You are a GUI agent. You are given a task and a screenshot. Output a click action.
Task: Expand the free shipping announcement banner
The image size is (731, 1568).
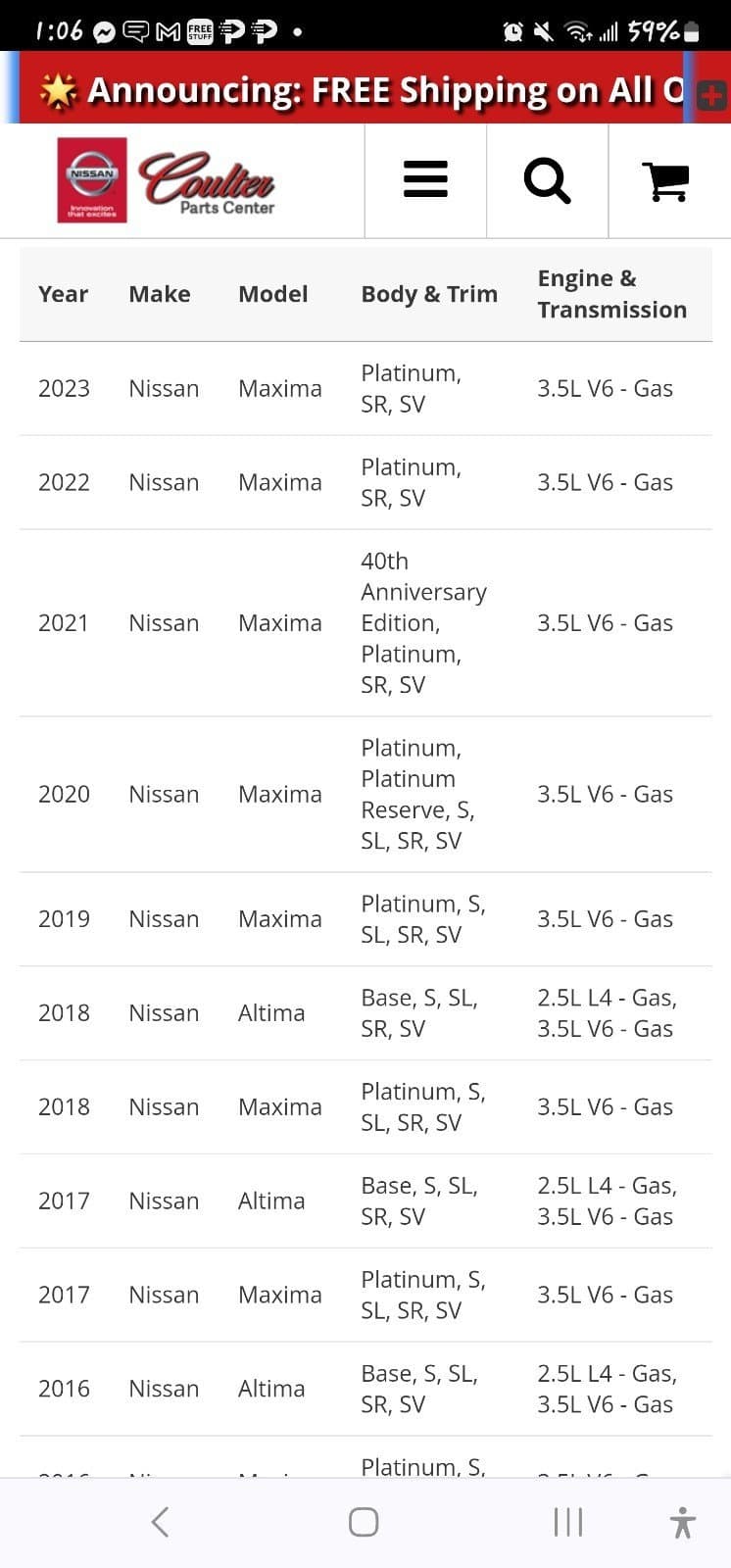click(711, 96)
